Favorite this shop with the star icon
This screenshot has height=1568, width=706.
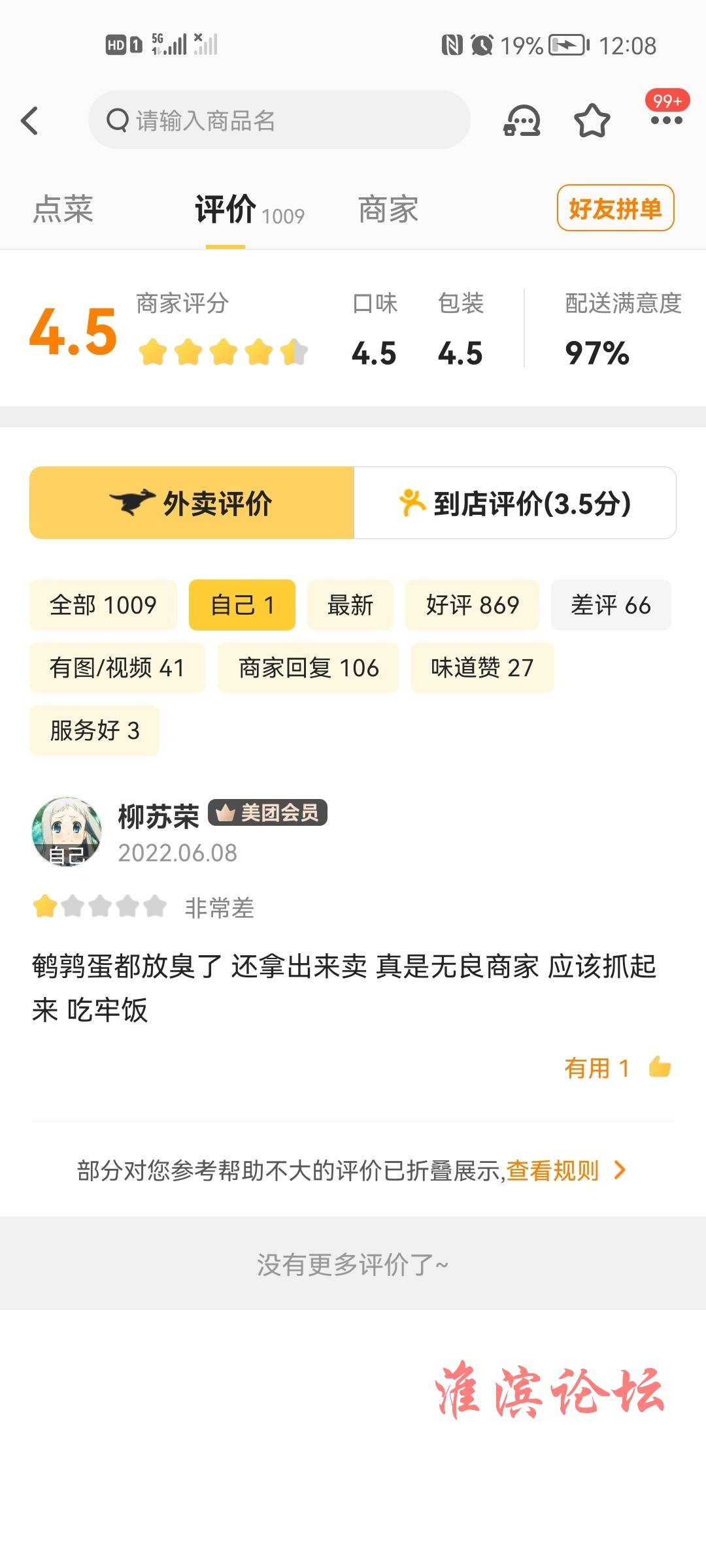pos(592,121)
